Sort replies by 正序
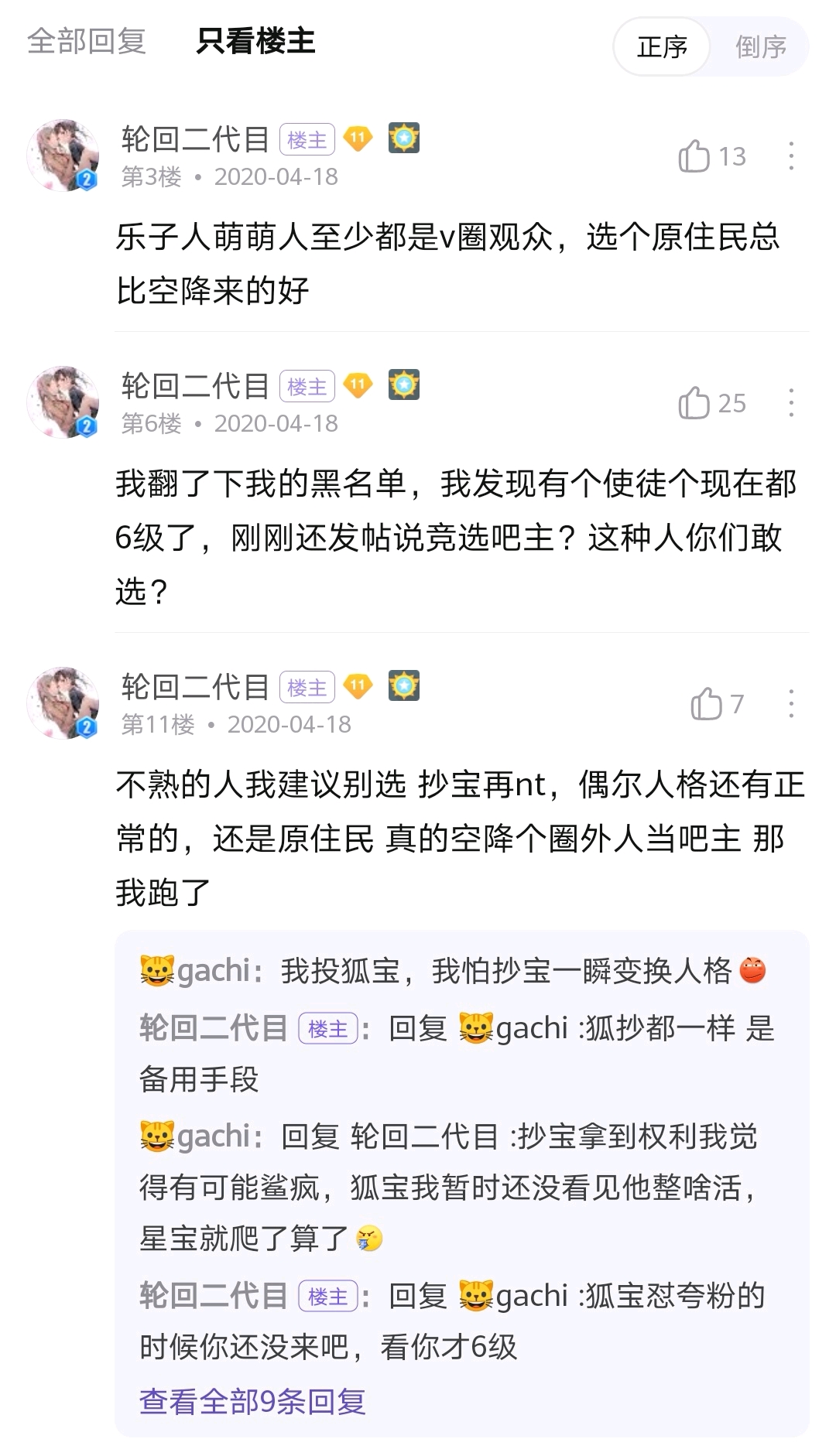Screen dimensions: 836x1456 (662, 47)
